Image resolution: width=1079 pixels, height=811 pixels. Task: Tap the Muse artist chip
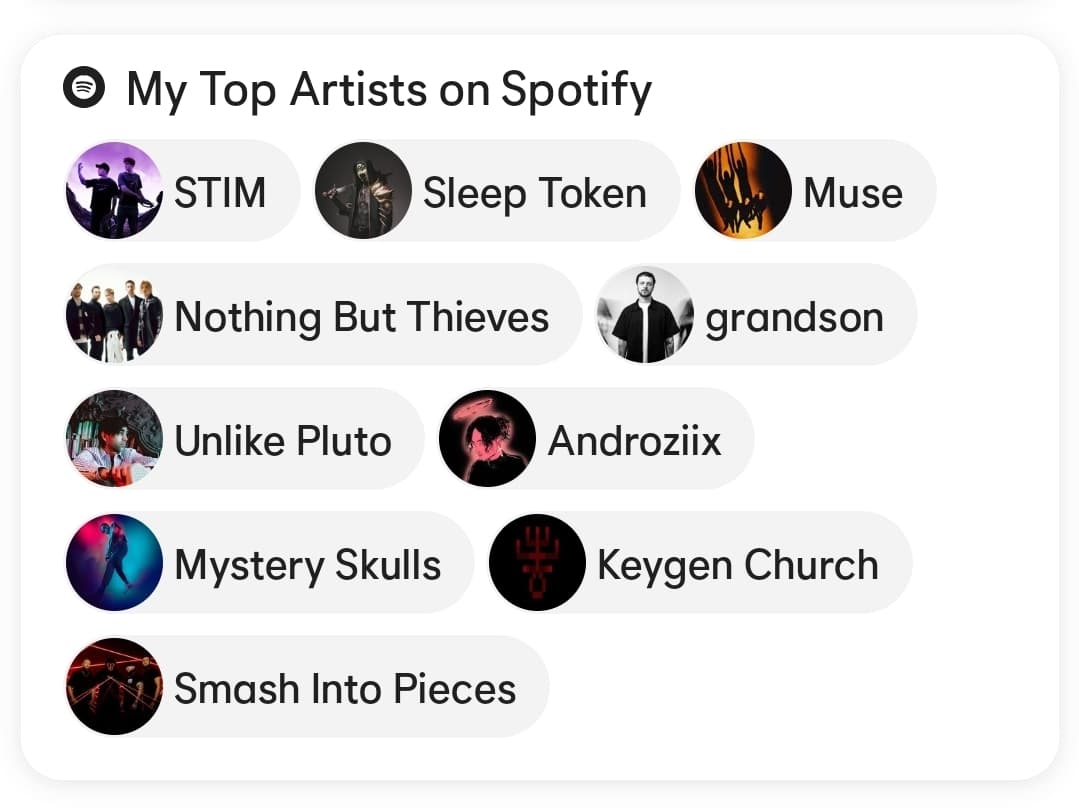[x=815, y=191]
